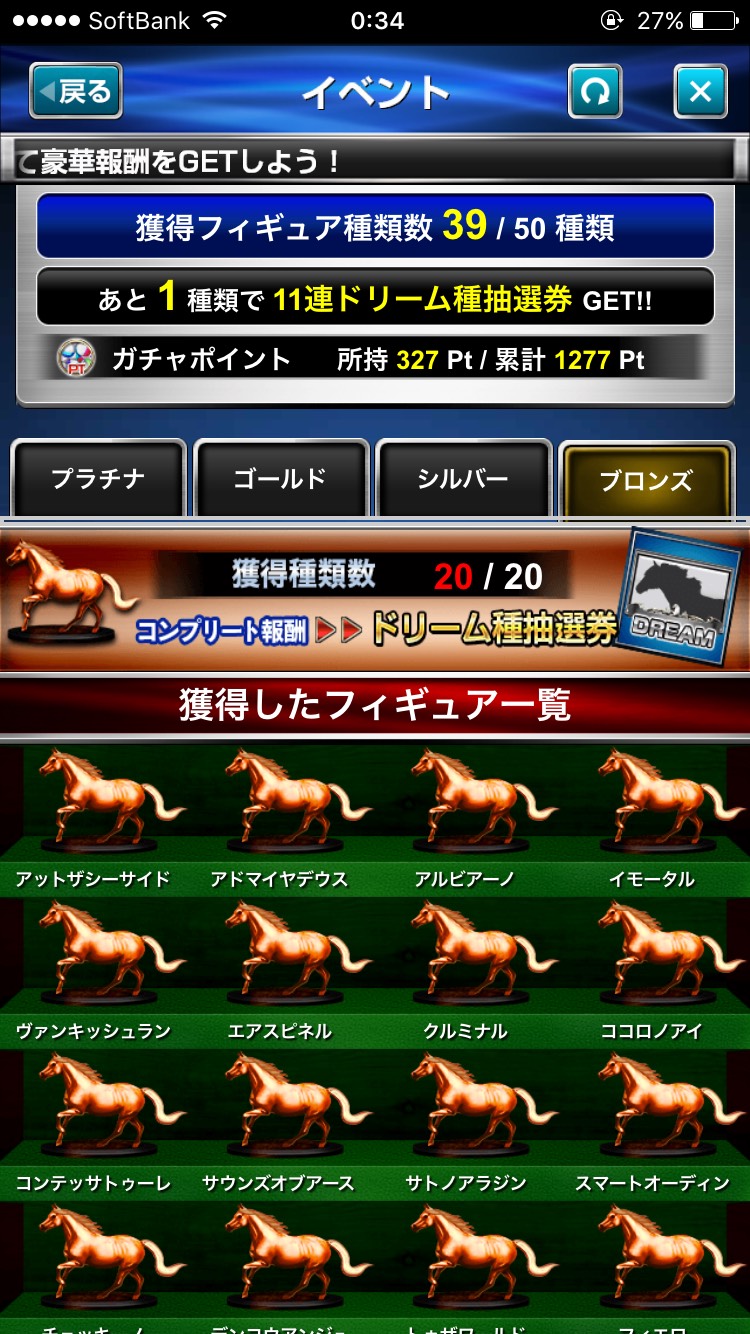The width and height of the screenshot is (750, 1334).
Task: Open the エアスピネル figure
Action: point(280,972)
